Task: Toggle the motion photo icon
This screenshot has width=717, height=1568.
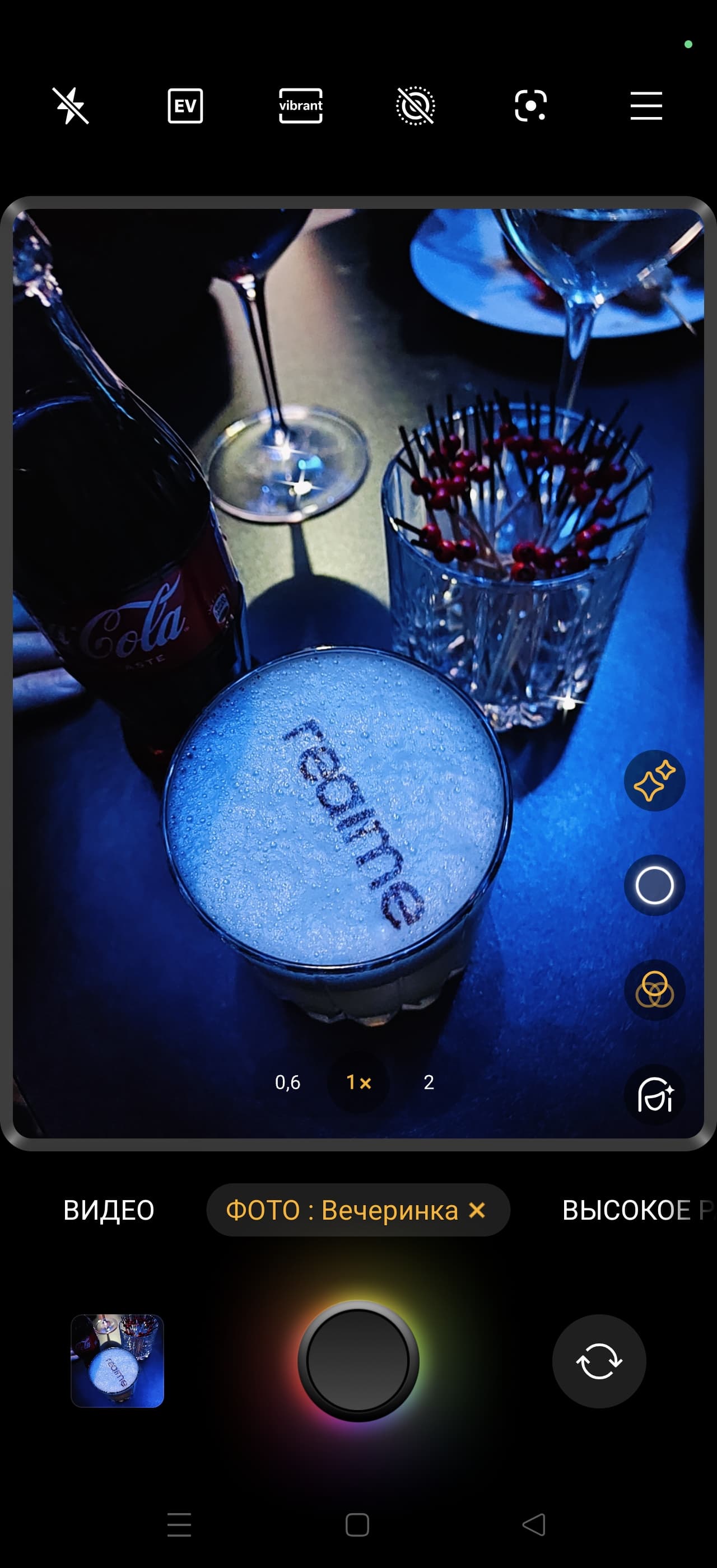Action: pos(416,106)
